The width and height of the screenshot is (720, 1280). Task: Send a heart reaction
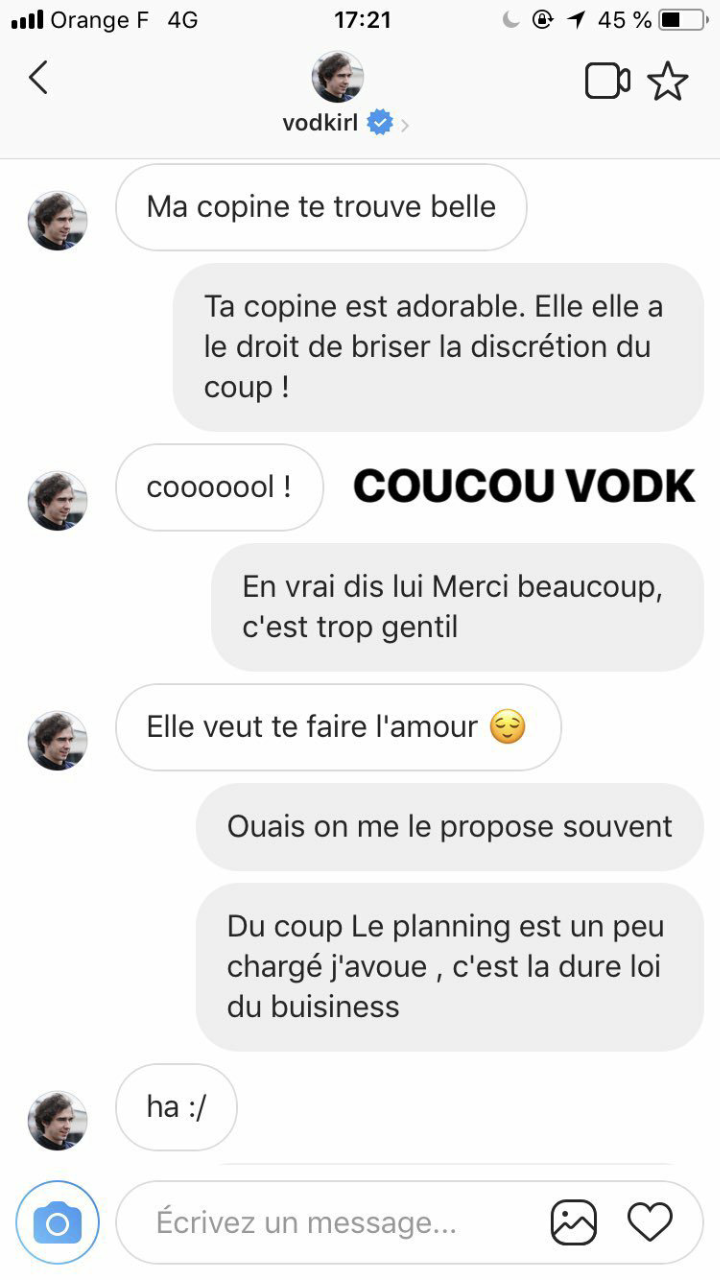click(650, 1222)
